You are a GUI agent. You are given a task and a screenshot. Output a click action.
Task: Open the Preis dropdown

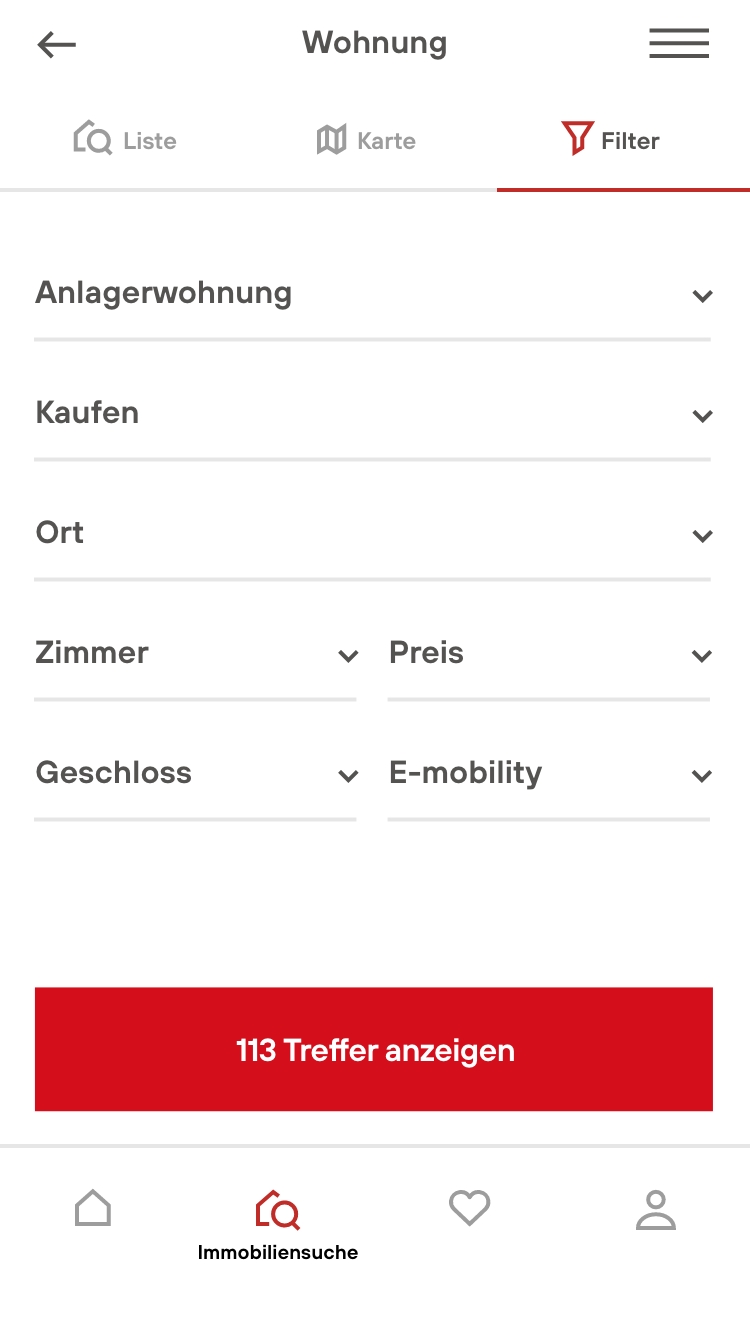[549, 654]
